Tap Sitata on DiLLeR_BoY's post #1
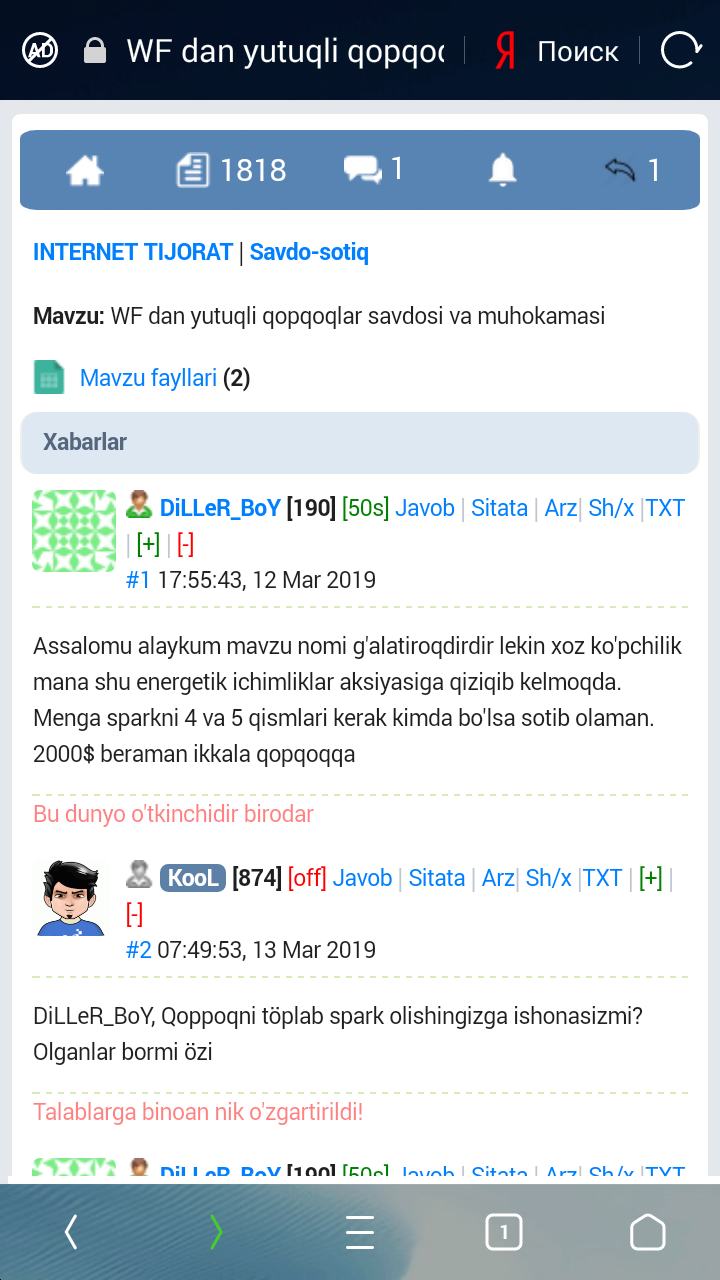The width and height of the screenshot is (720, 1280). click(499, 508)
